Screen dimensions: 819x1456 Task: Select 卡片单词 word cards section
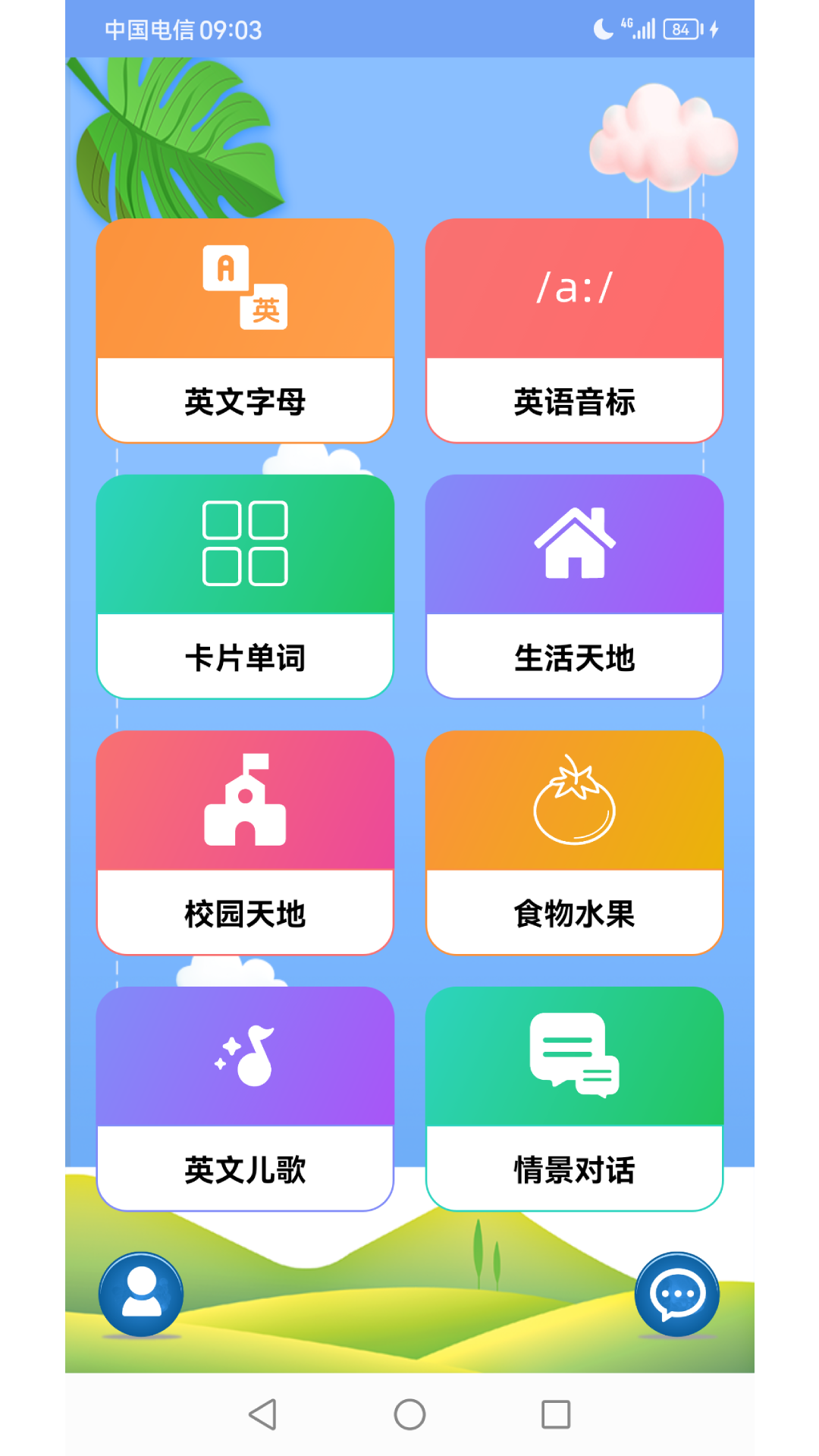pyautogui.click(x=244, y=658)
